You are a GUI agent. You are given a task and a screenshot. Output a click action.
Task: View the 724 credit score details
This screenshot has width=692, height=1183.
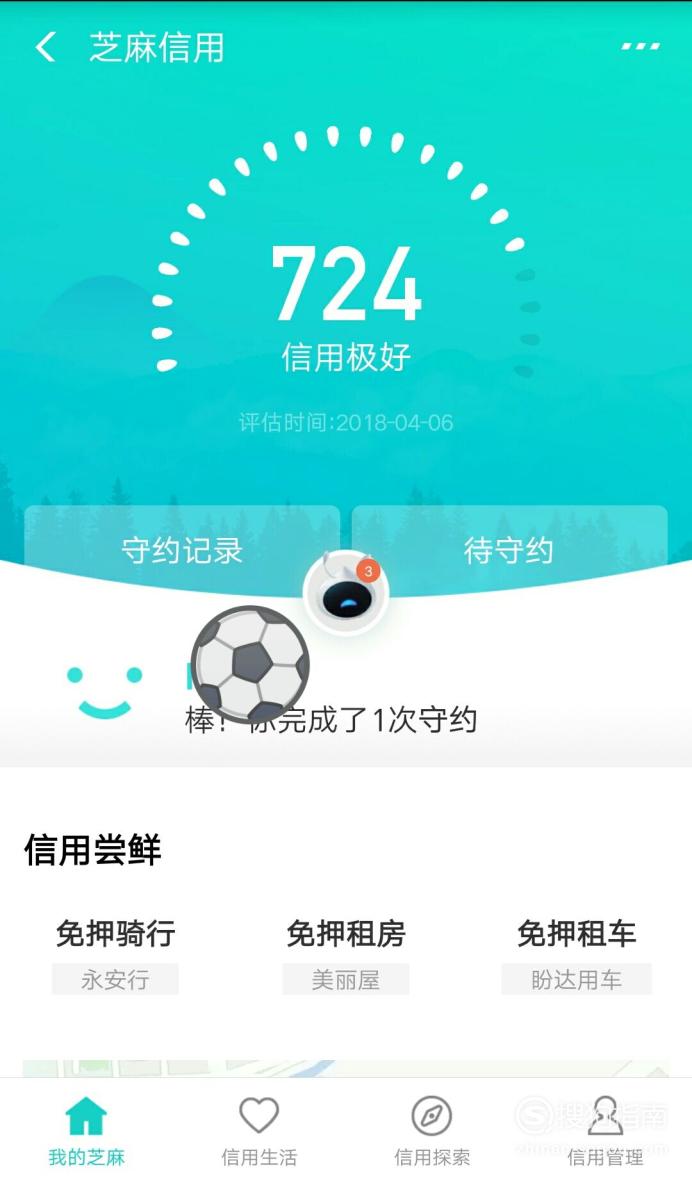coord(346,284)
